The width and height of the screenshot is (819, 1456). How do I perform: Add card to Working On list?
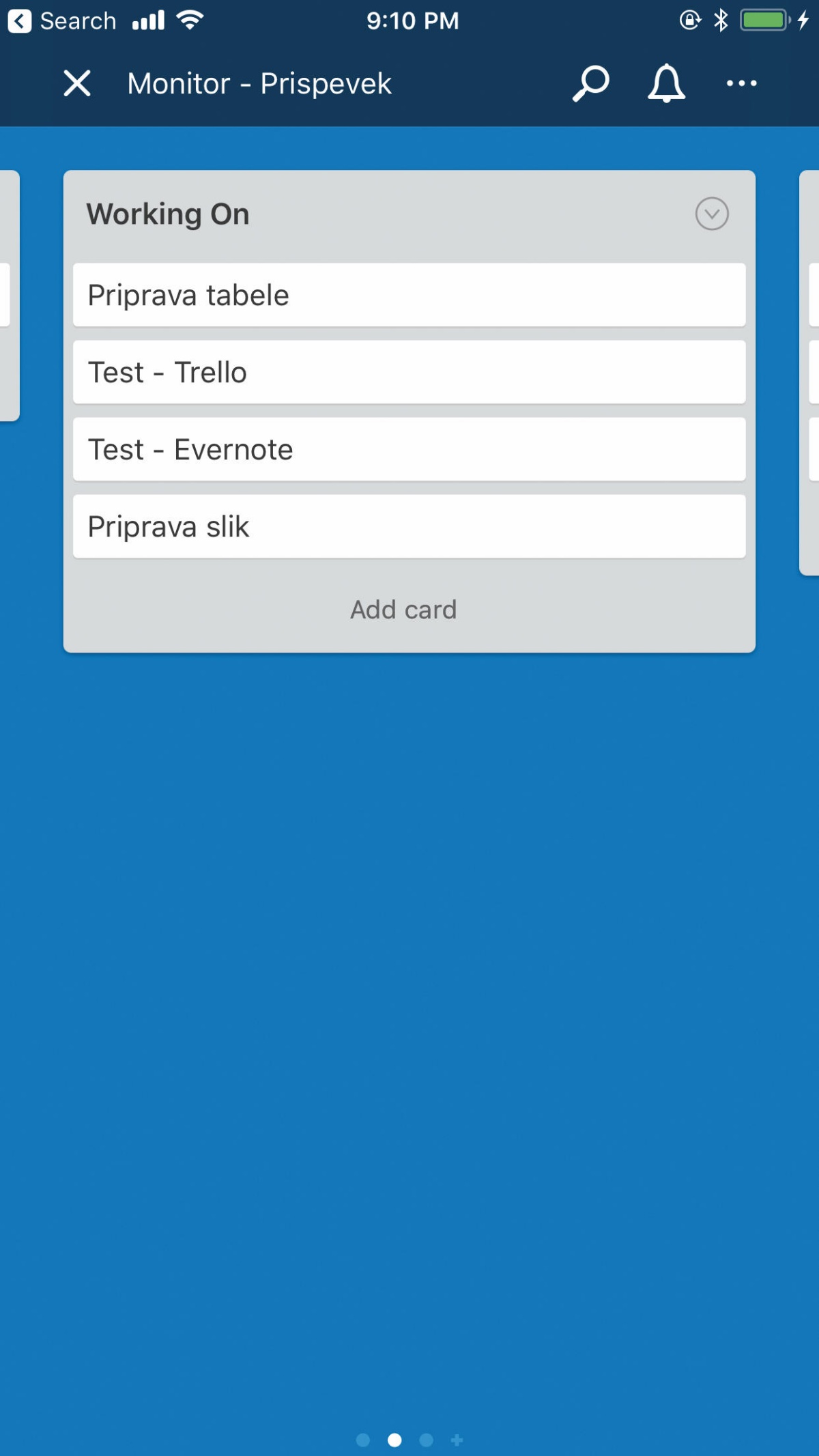tap(403, 609)
